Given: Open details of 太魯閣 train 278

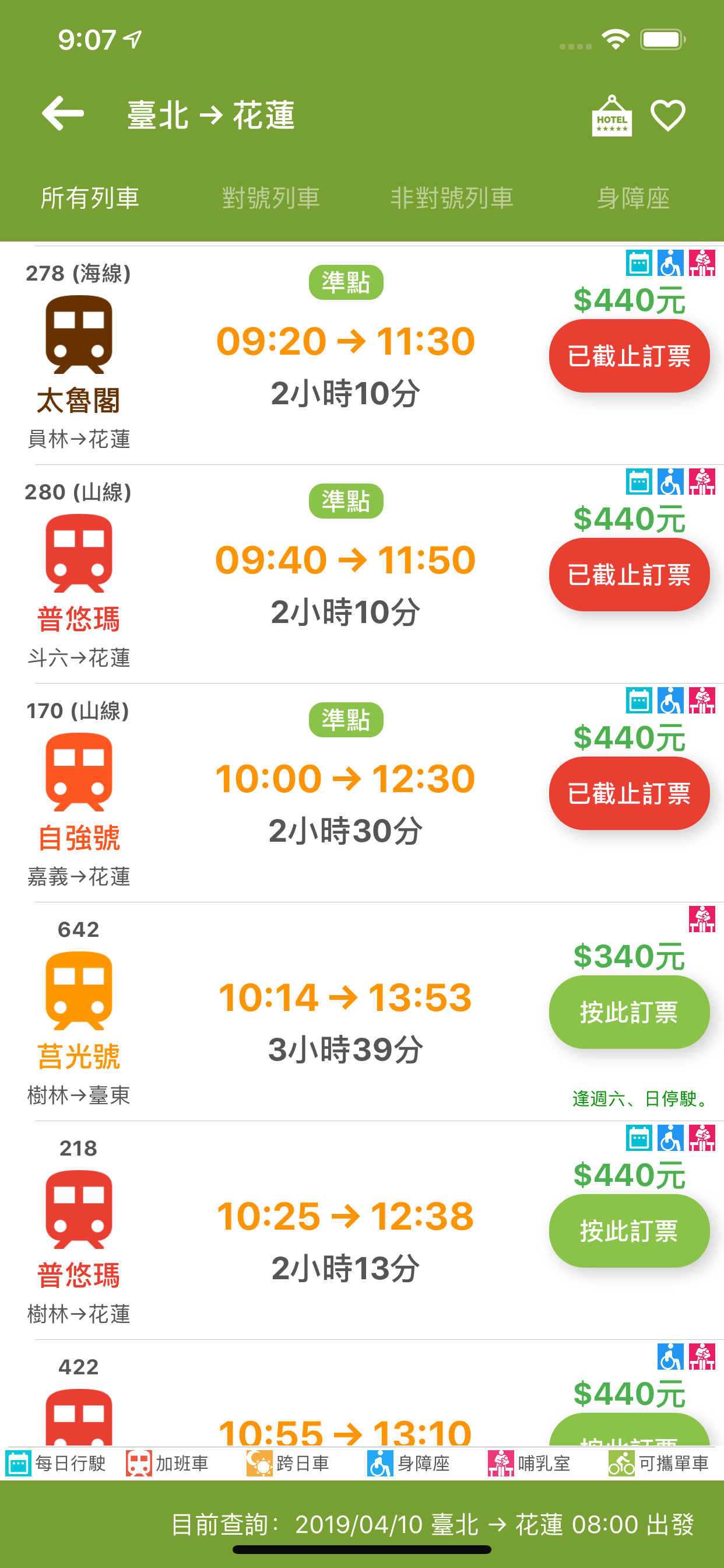Looking at the screenshot, I should (x=362, y=355).
